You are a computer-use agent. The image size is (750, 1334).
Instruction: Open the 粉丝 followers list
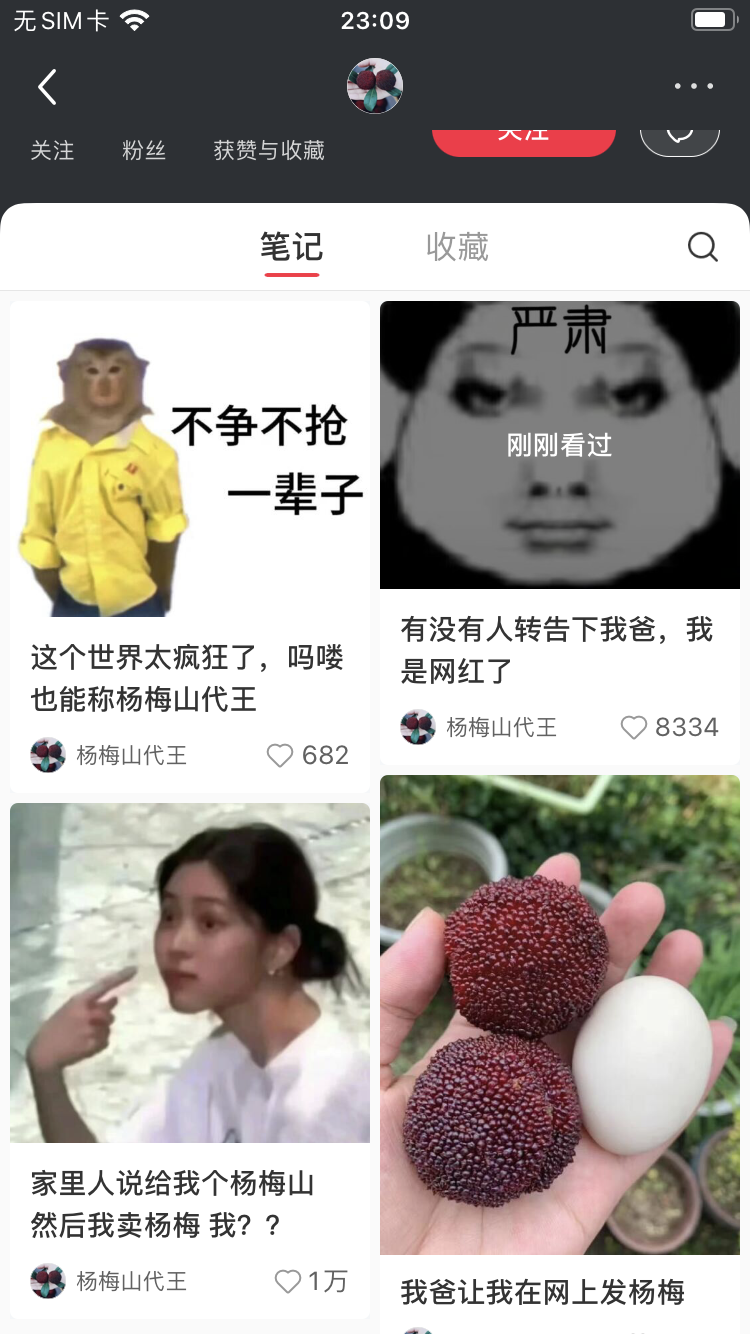143,151
